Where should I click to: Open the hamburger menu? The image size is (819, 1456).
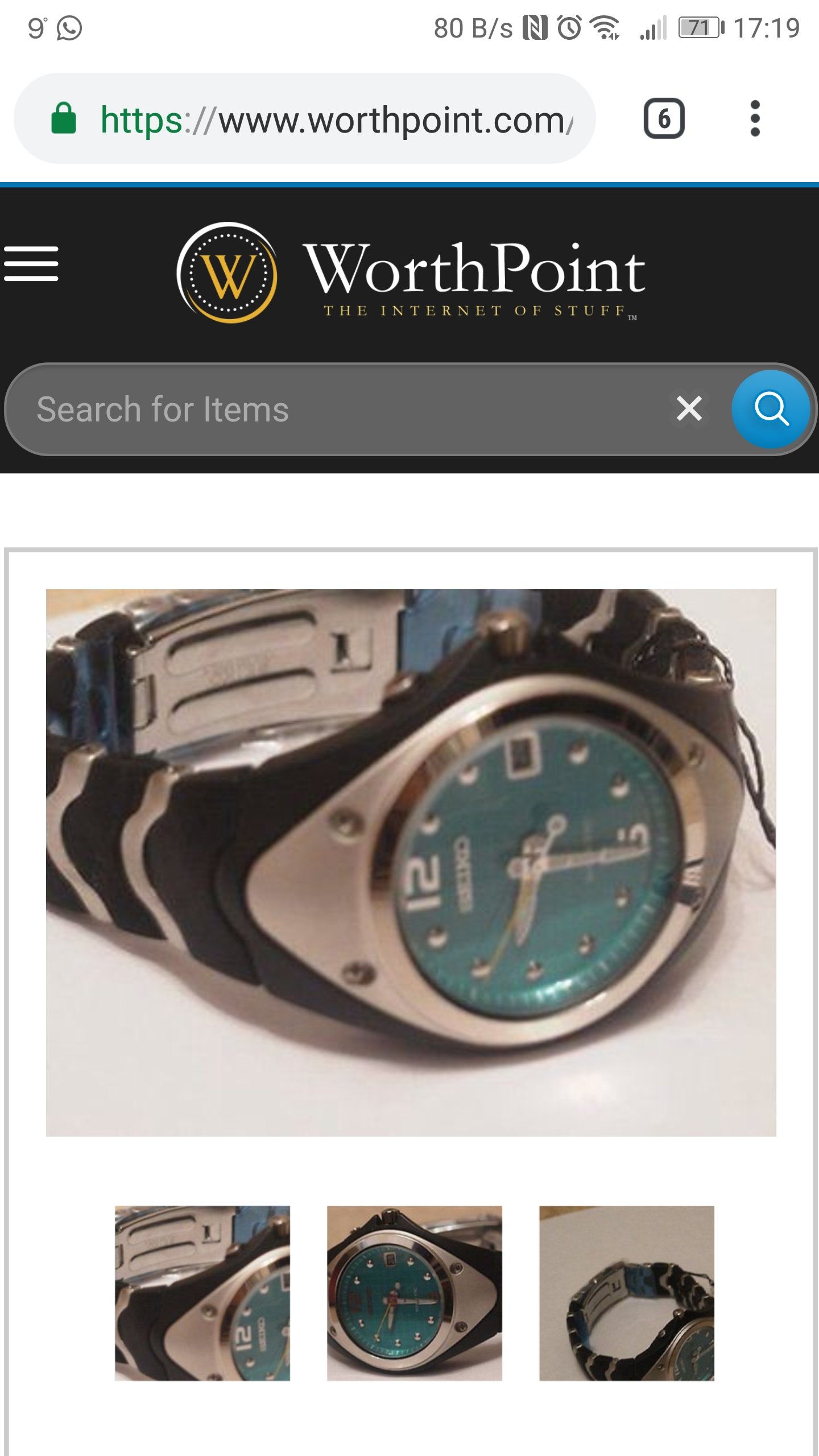coord(31,264)
